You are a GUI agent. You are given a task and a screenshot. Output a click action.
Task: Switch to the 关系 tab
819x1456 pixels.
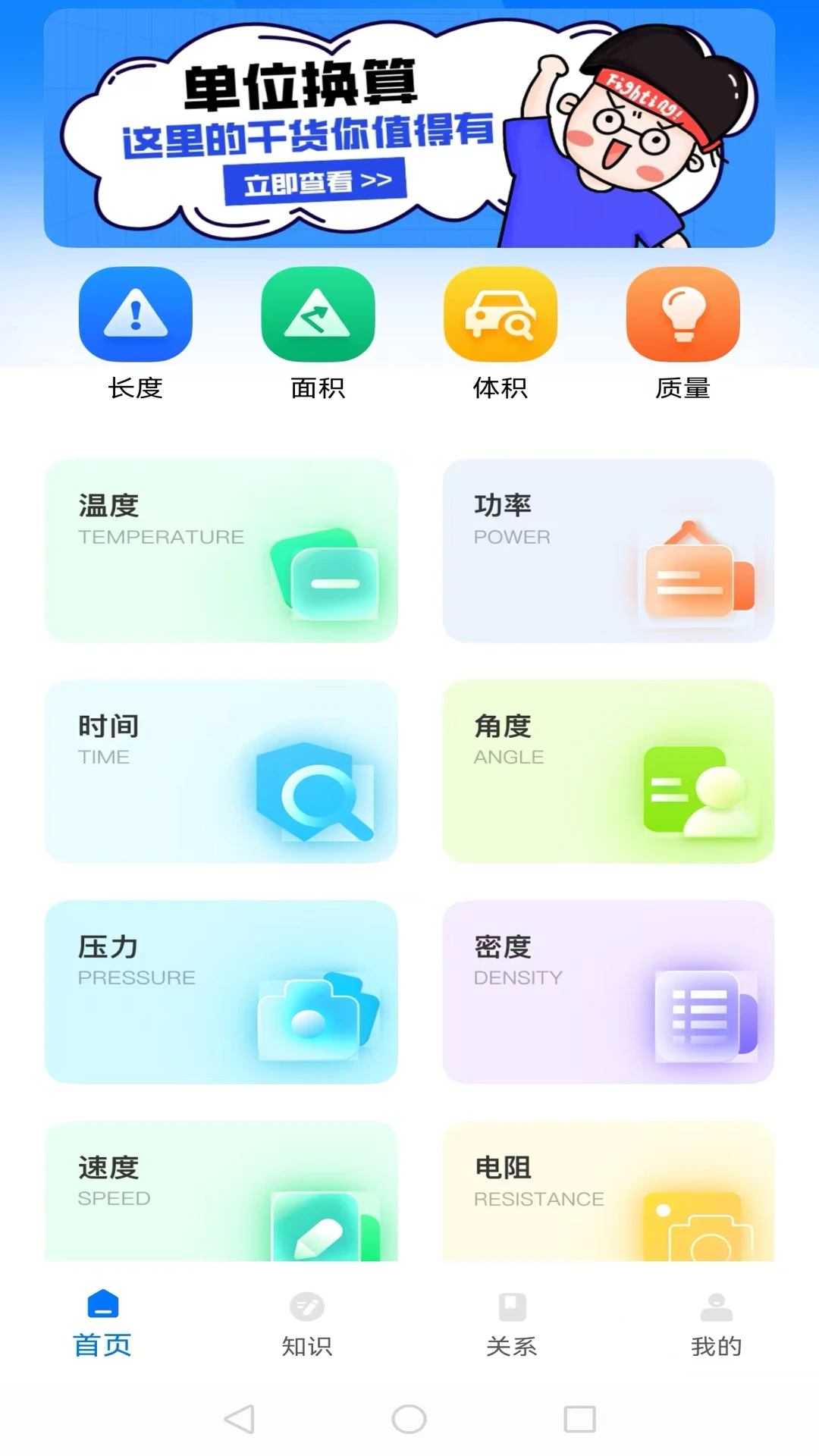tap(512, 1321)
